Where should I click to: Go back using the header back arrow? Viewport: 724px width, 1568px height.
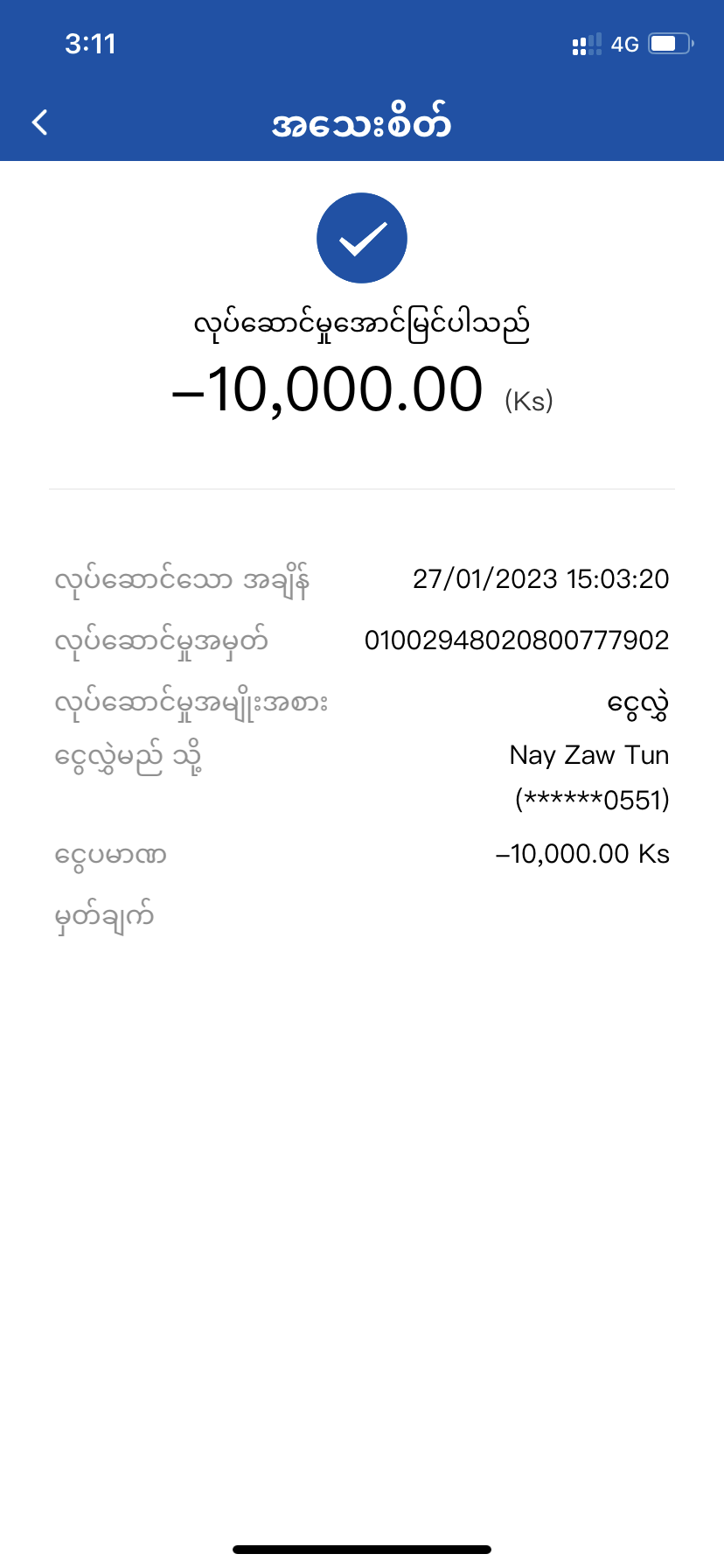(40, 122)
